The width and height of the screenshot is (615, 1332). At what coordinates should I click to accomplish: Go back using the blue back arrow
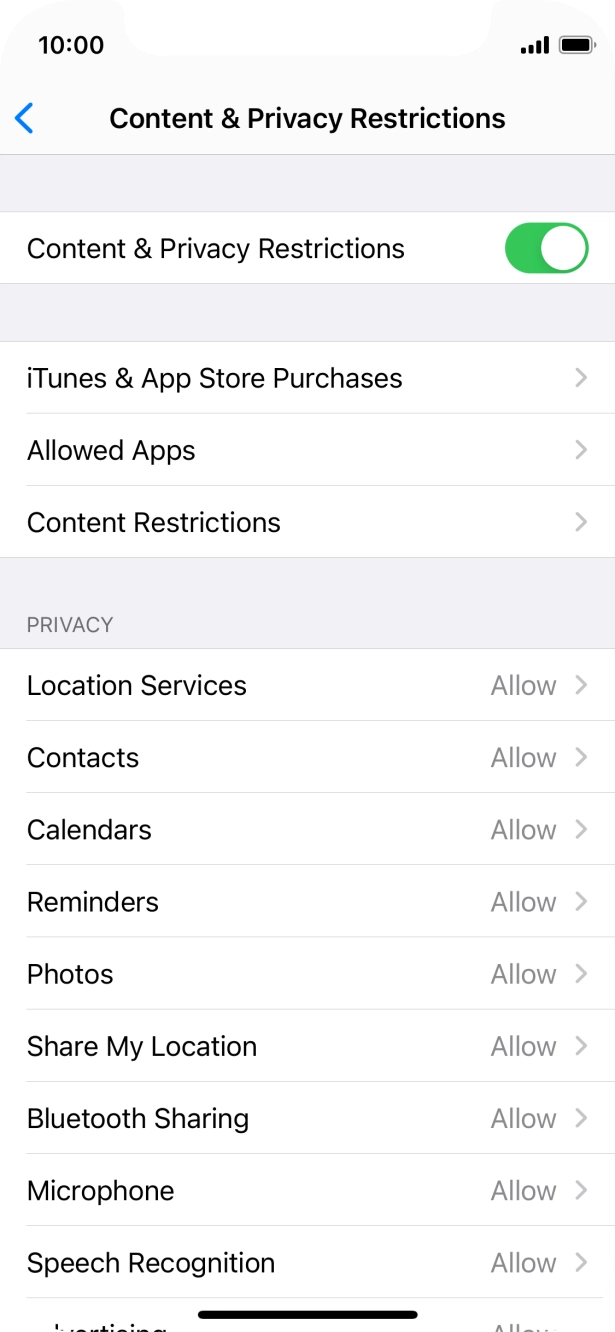[x=25, y=118]
